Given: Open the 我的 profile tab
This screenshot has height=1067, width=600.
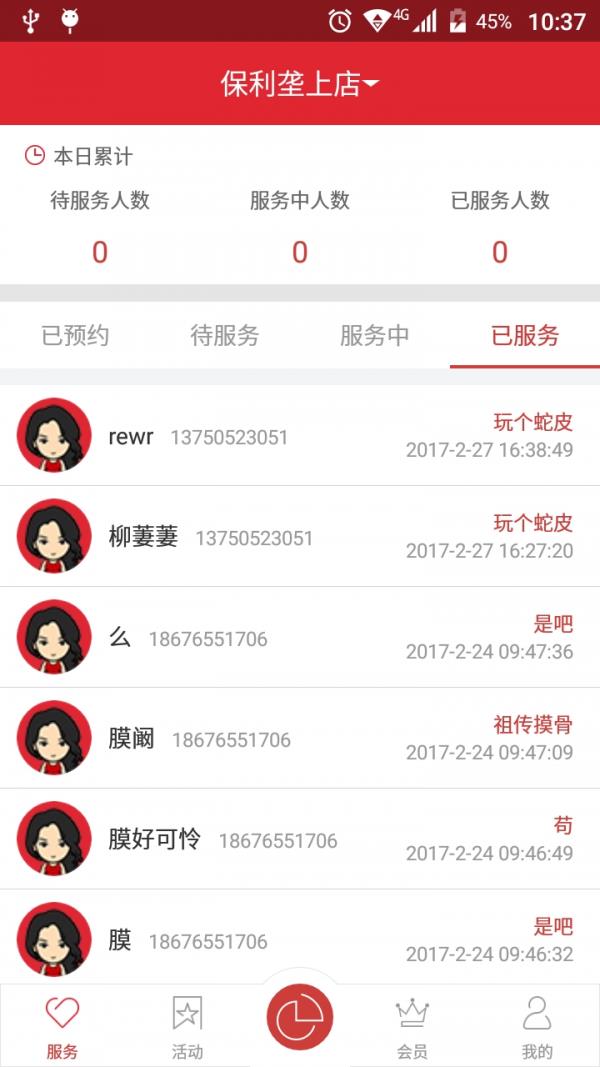Looking at the screenshot, I should tap(537, 1027).
